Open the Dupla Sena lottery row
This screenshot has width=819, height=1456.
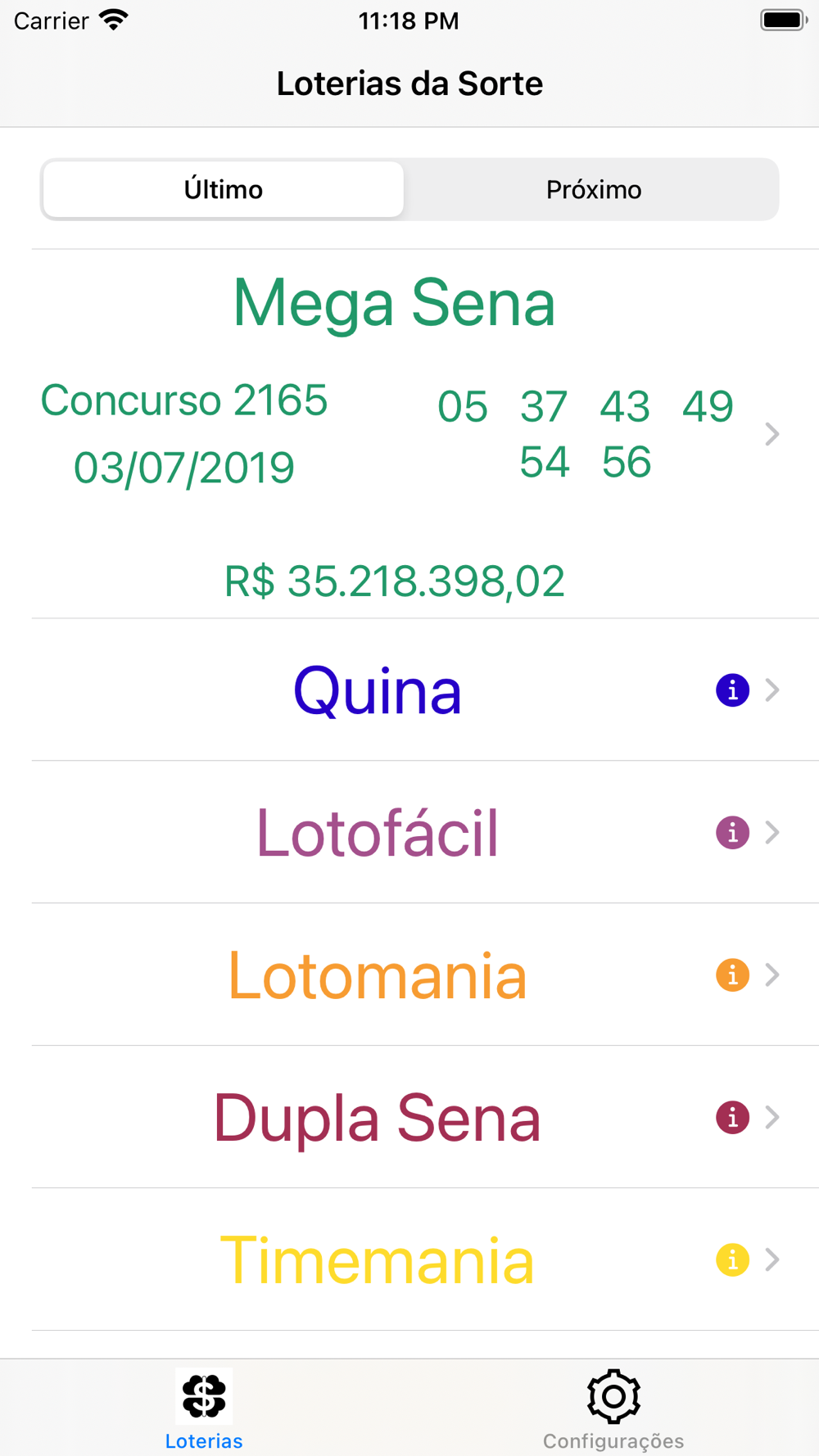(409, 1117)
